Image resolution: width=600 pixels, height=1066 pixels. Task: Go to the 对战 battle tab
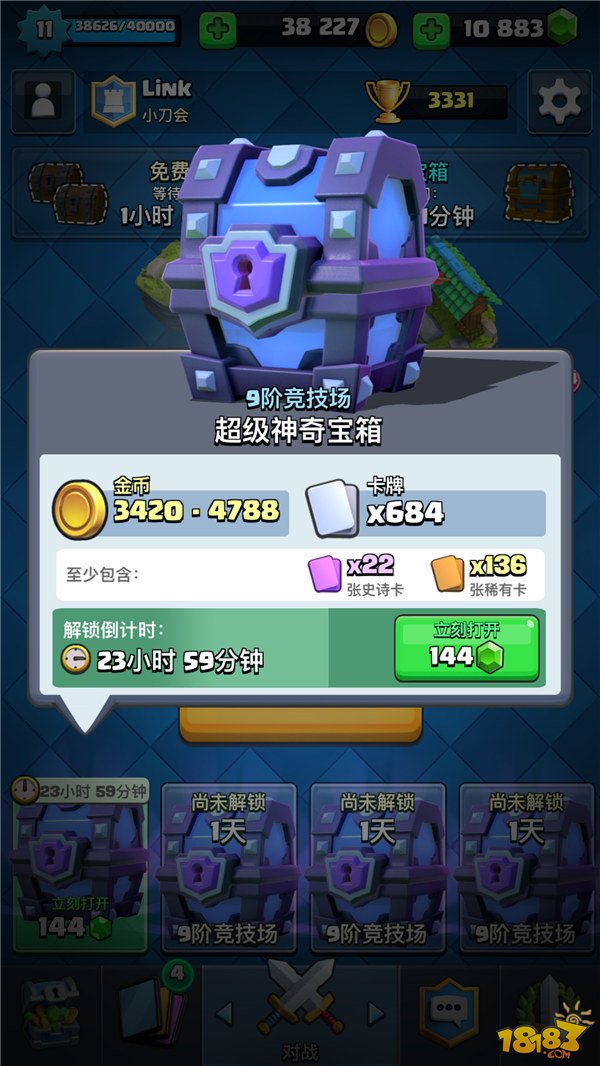299,1012
